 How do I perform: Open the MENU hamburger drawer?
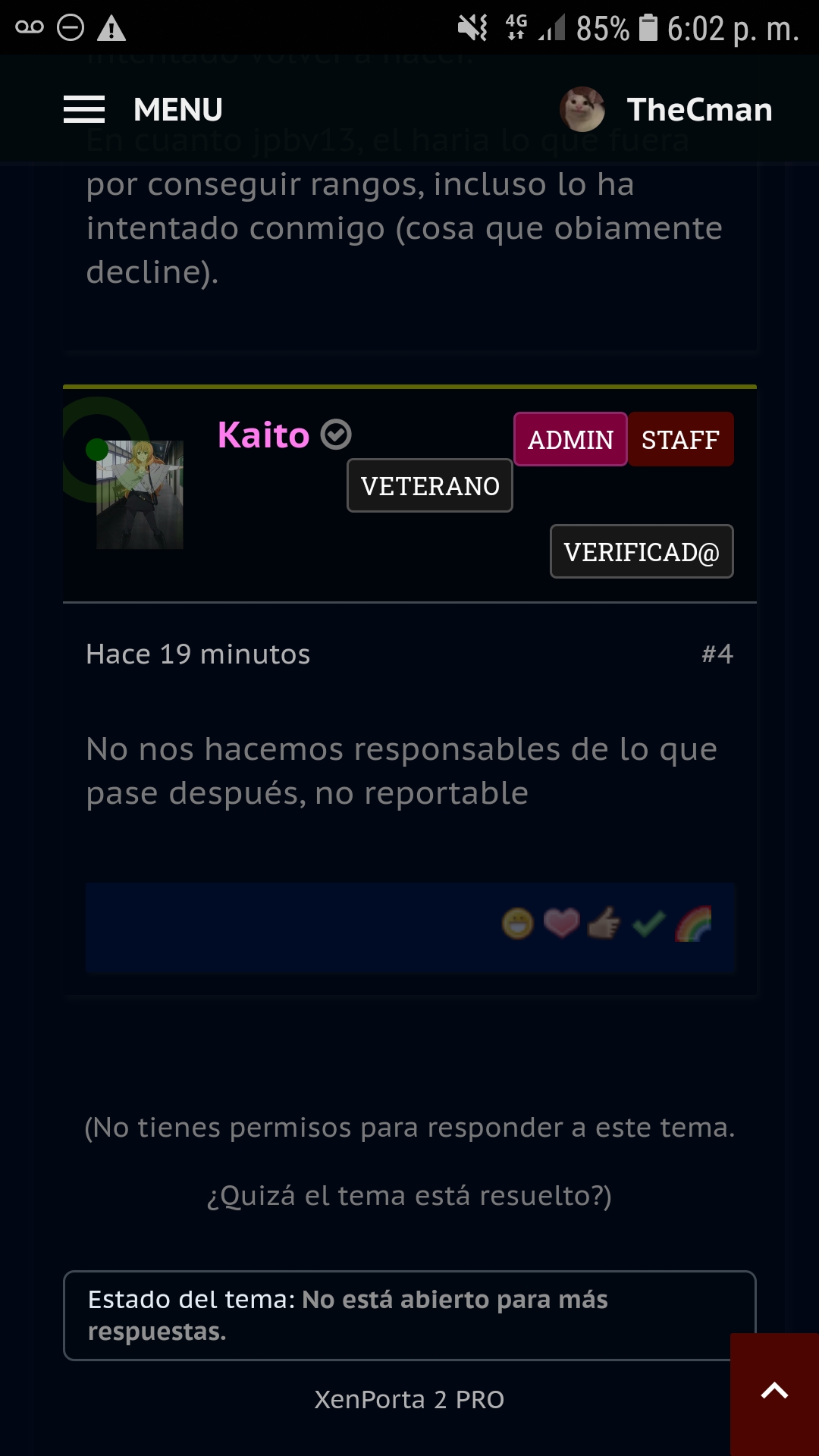tap(143, 110)
